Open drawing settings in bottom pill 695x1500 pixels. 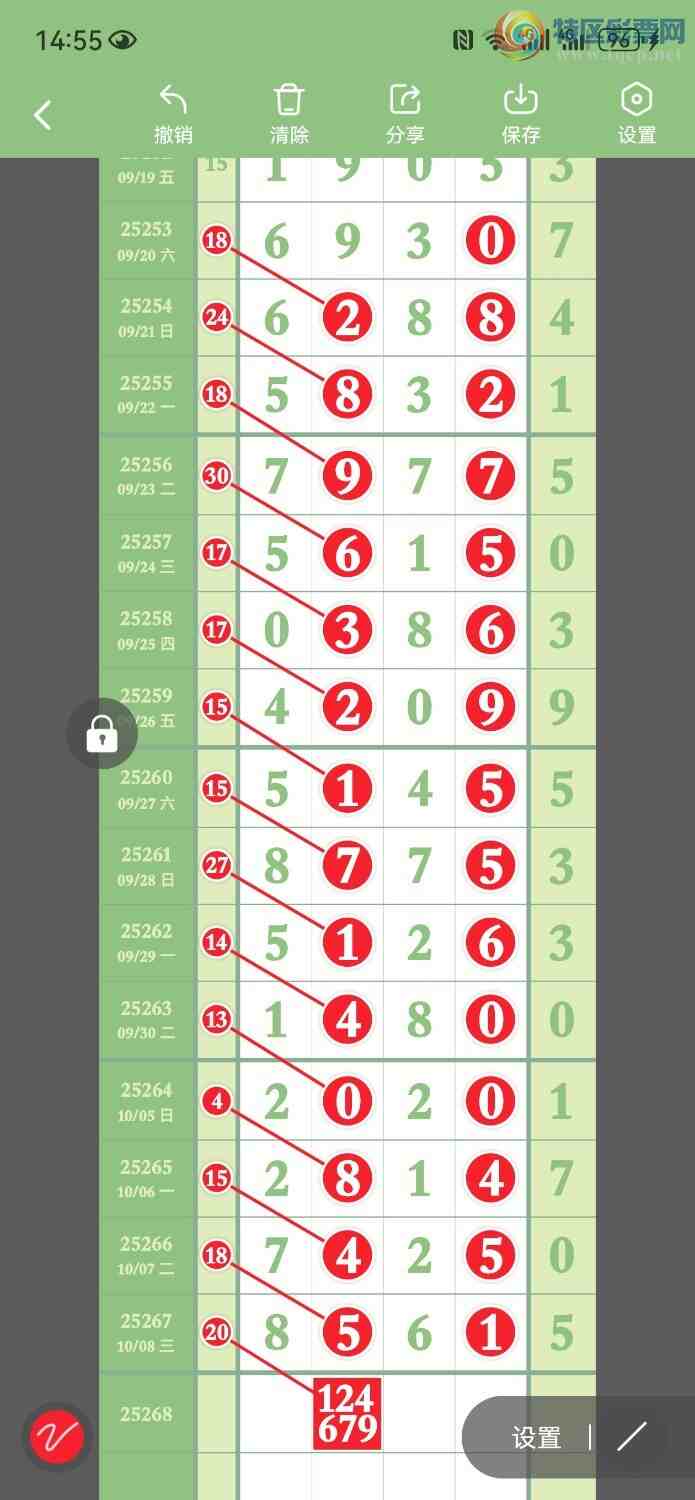[x=536, y=1438]
